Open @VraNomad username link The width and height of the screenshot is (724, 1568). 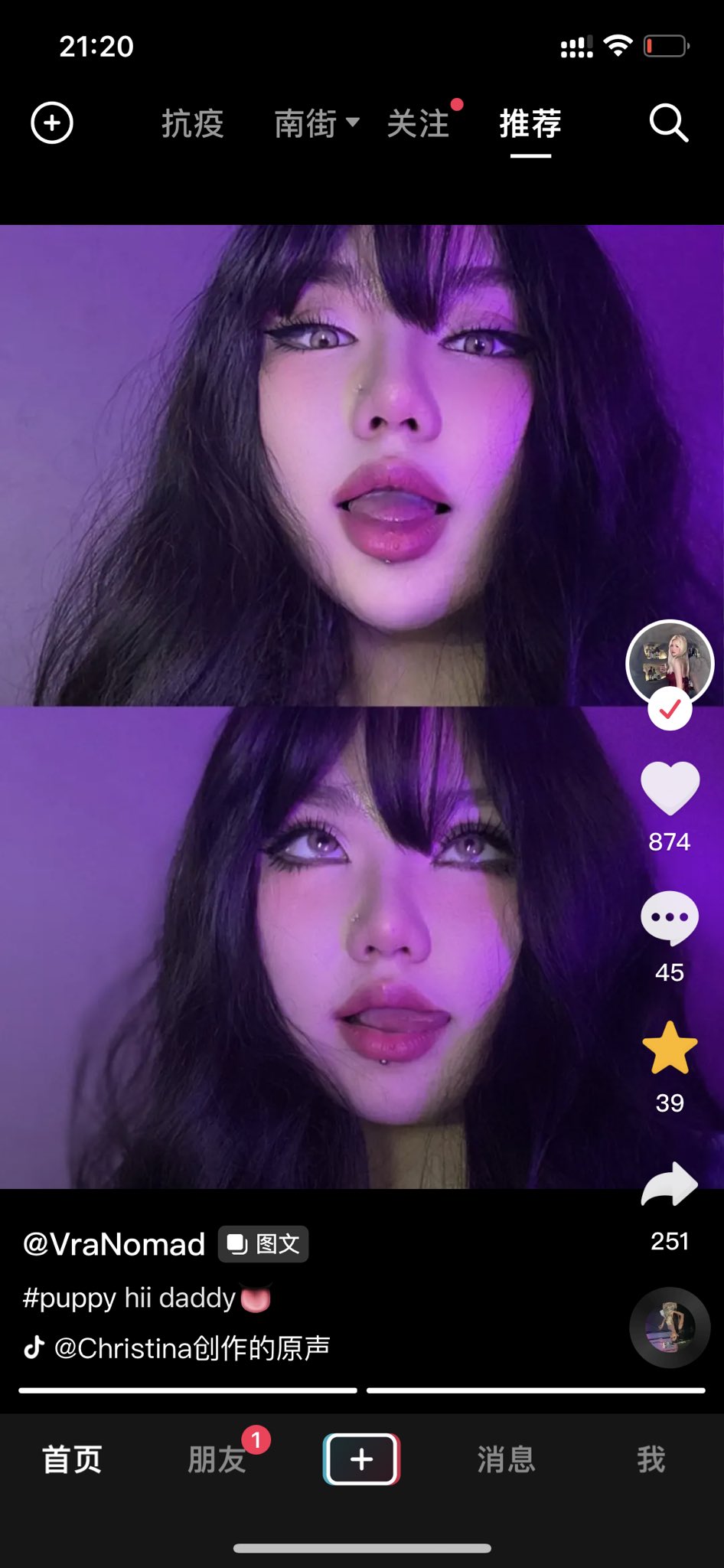(x=114, y=1244)
